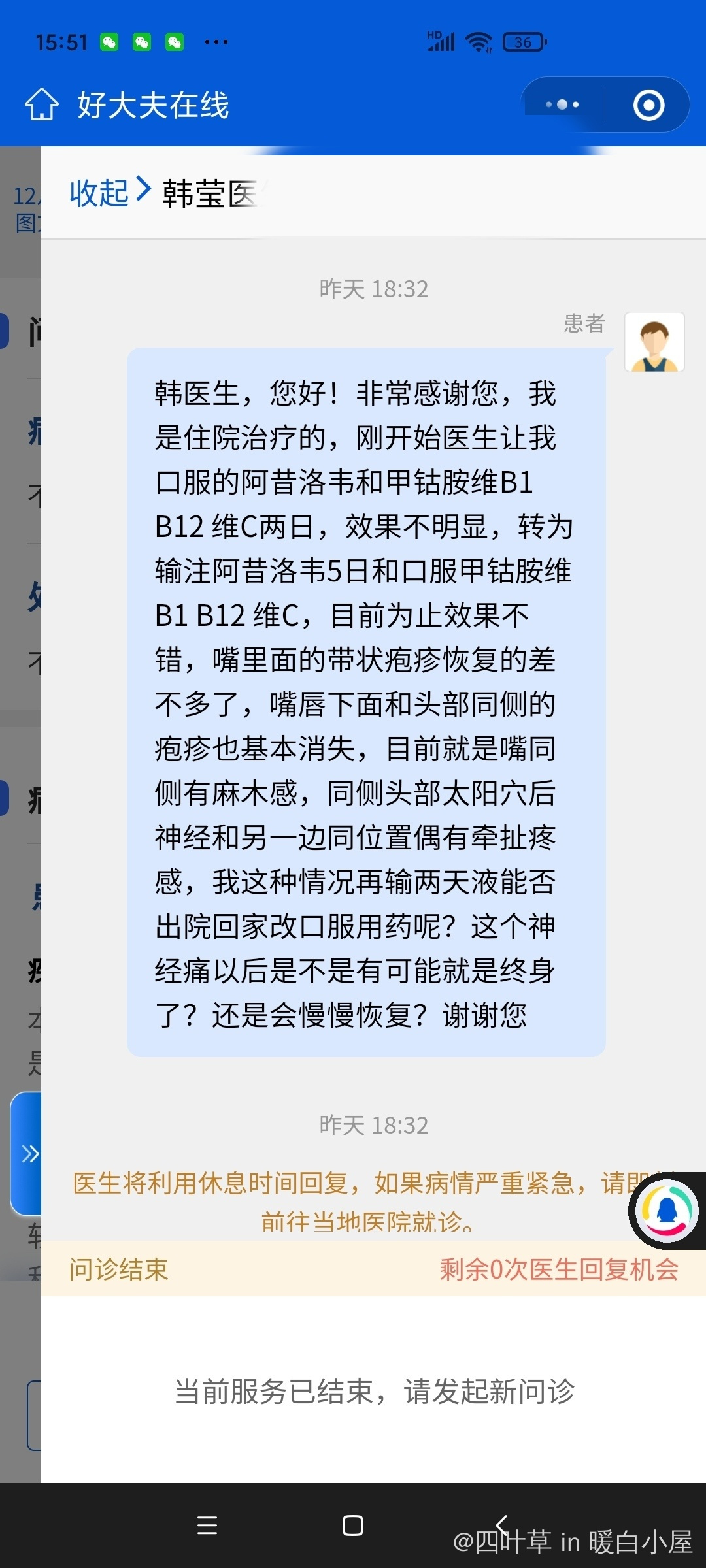Open the floating customer service icon
Viewport: 706px width, 1568px height.
(667, 1210)
